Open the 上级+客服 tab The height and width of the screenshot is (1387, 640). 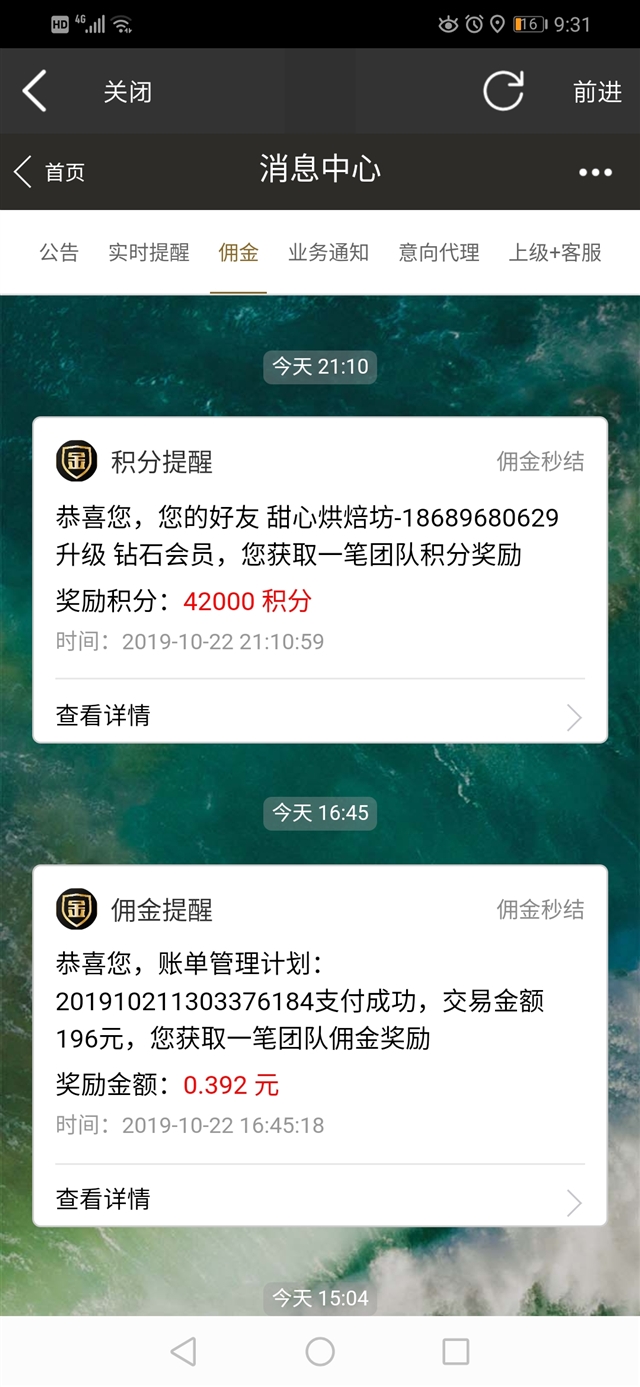555,253
